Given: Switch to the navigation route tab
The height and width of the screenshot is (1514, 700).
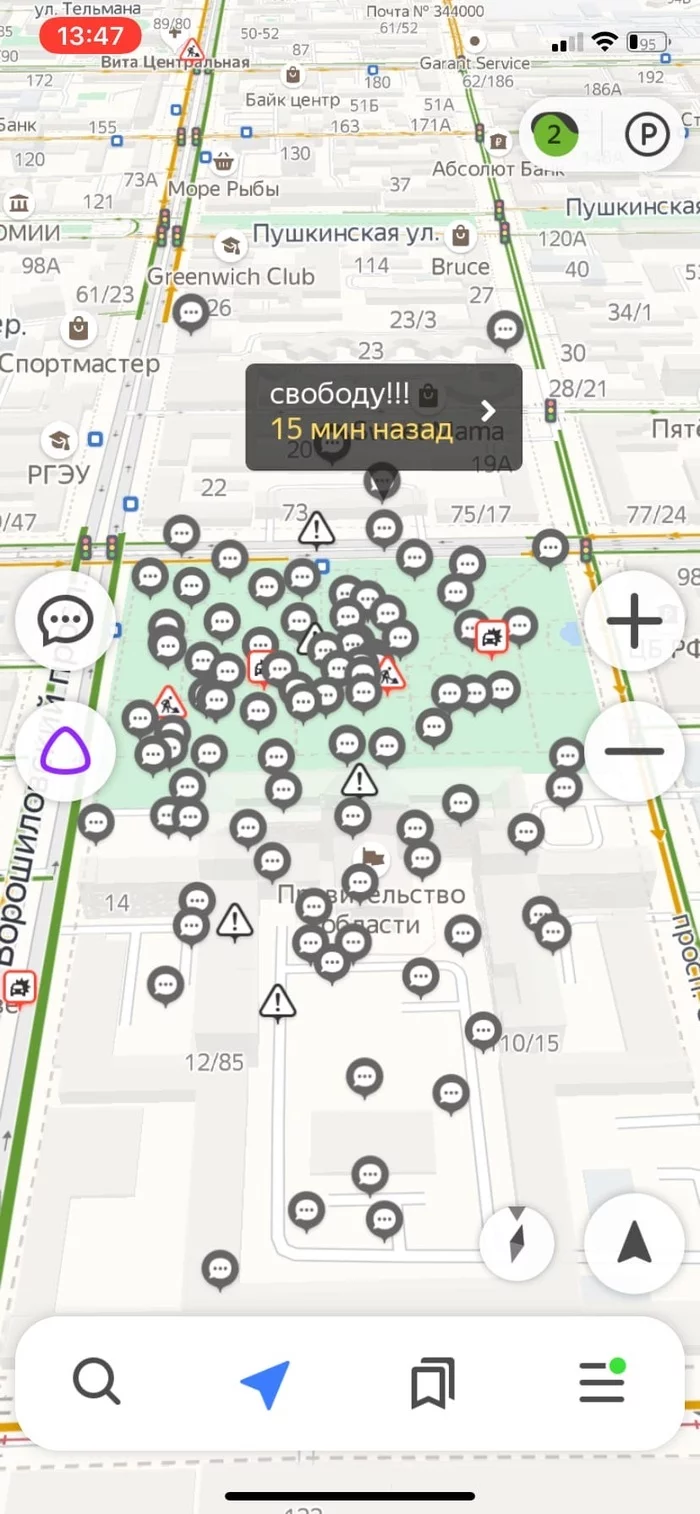Looking at the screenshot, I should (x=266, y=1383).
